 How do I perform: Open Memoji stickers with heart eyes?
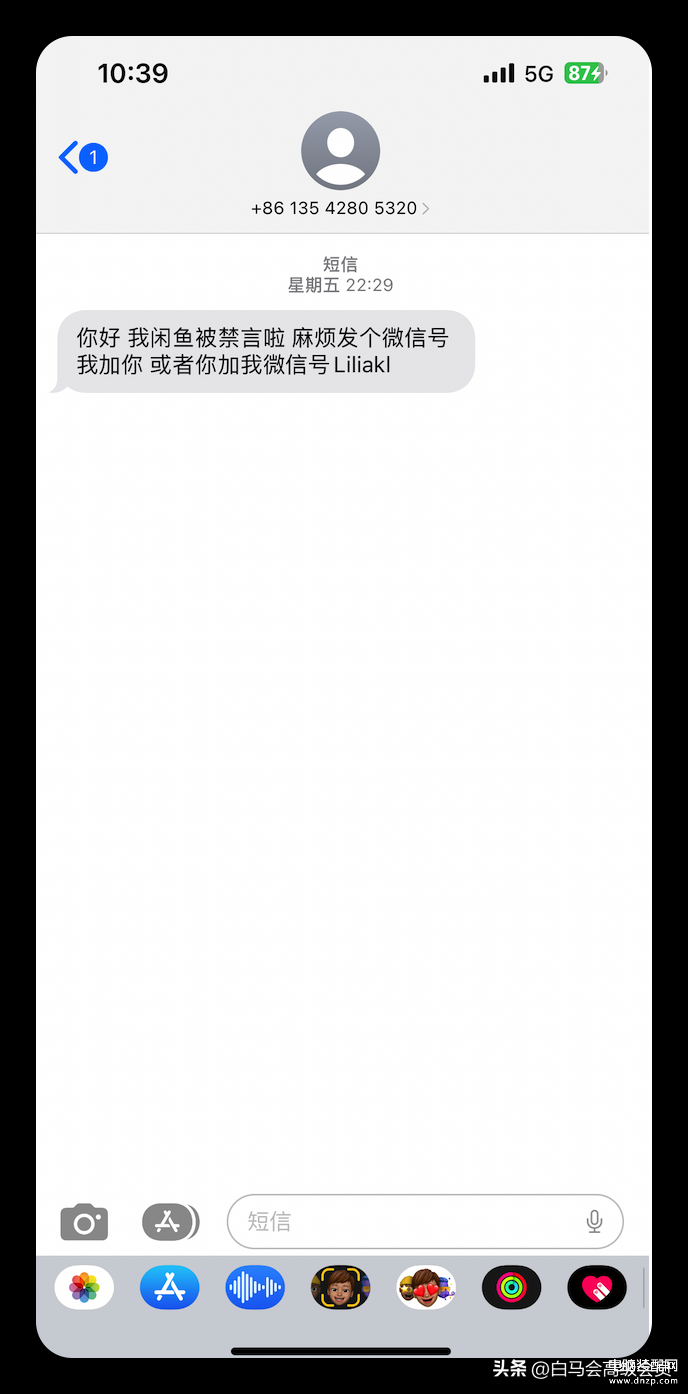[426, 1287]
